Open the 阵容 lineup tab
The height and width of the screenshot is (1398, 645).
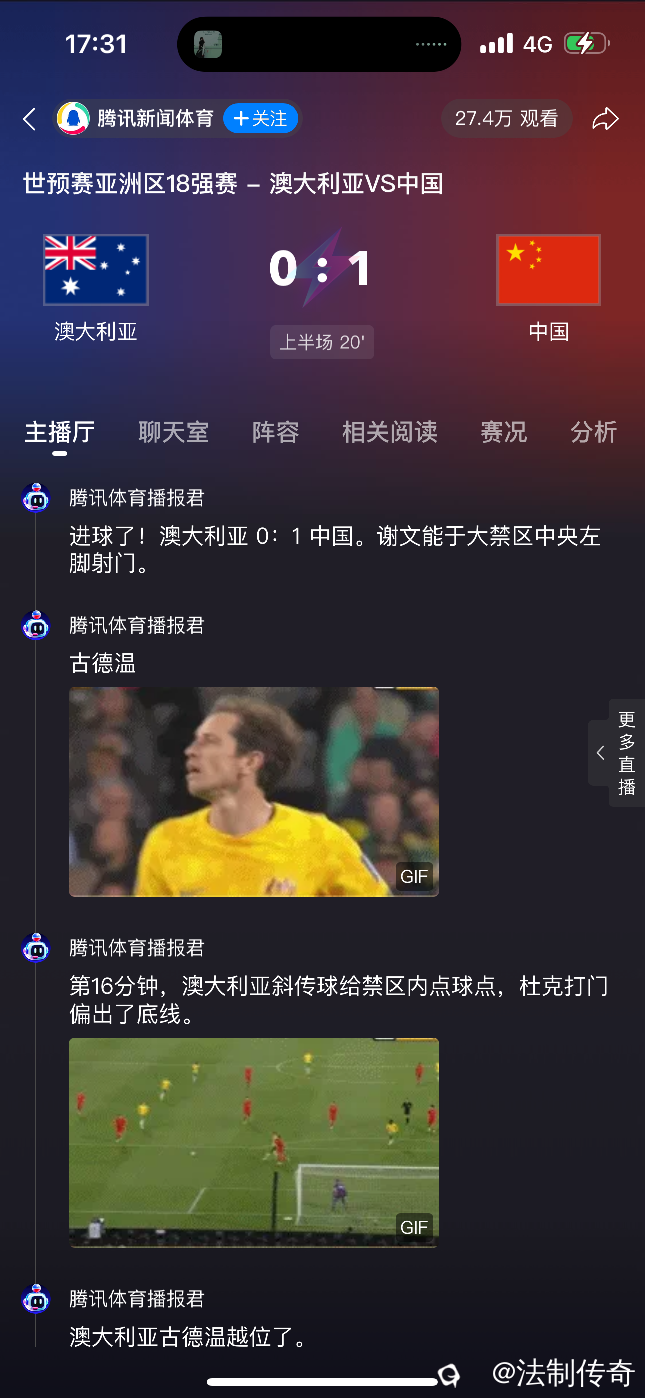(x=275, y=432)
